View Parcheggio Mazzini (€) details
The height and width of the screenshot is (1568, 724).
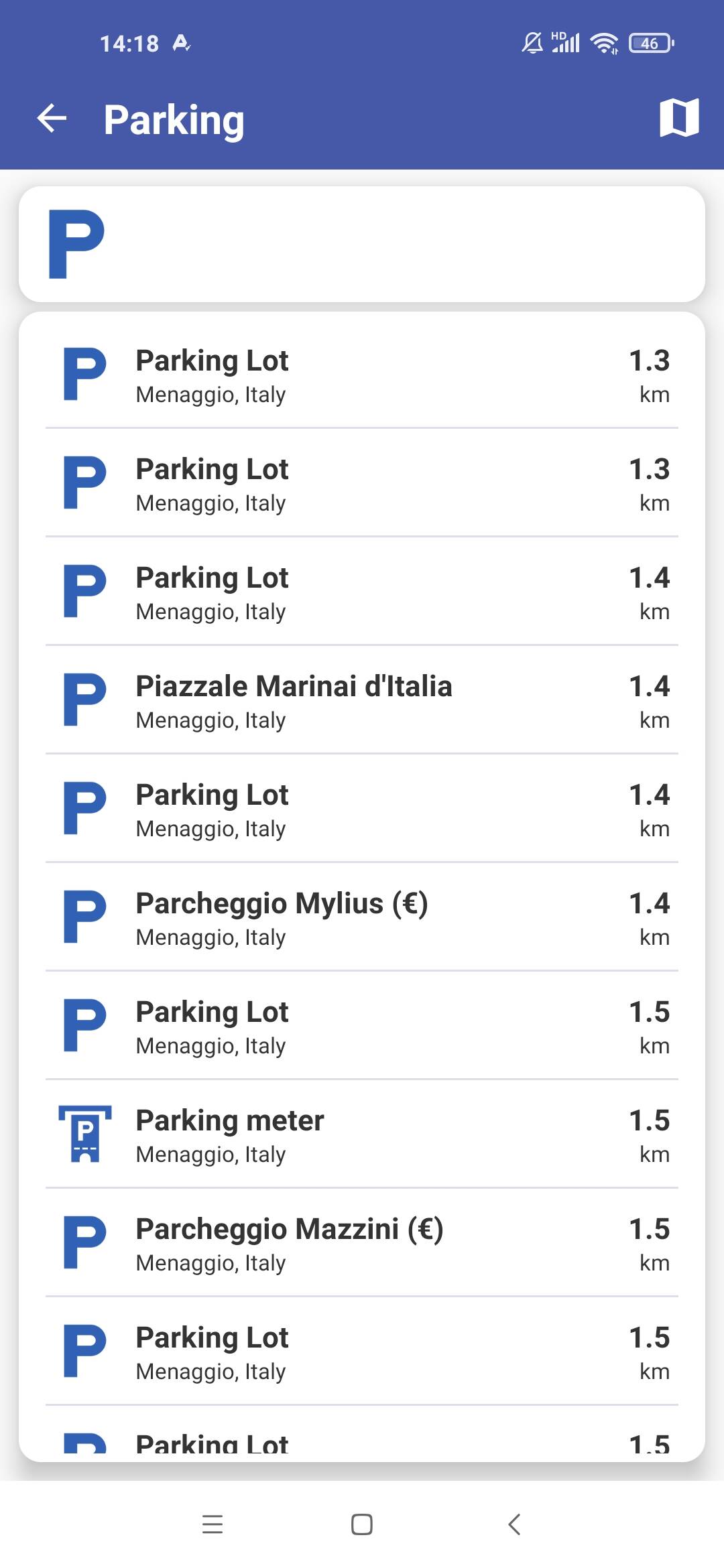[362, 1243]
